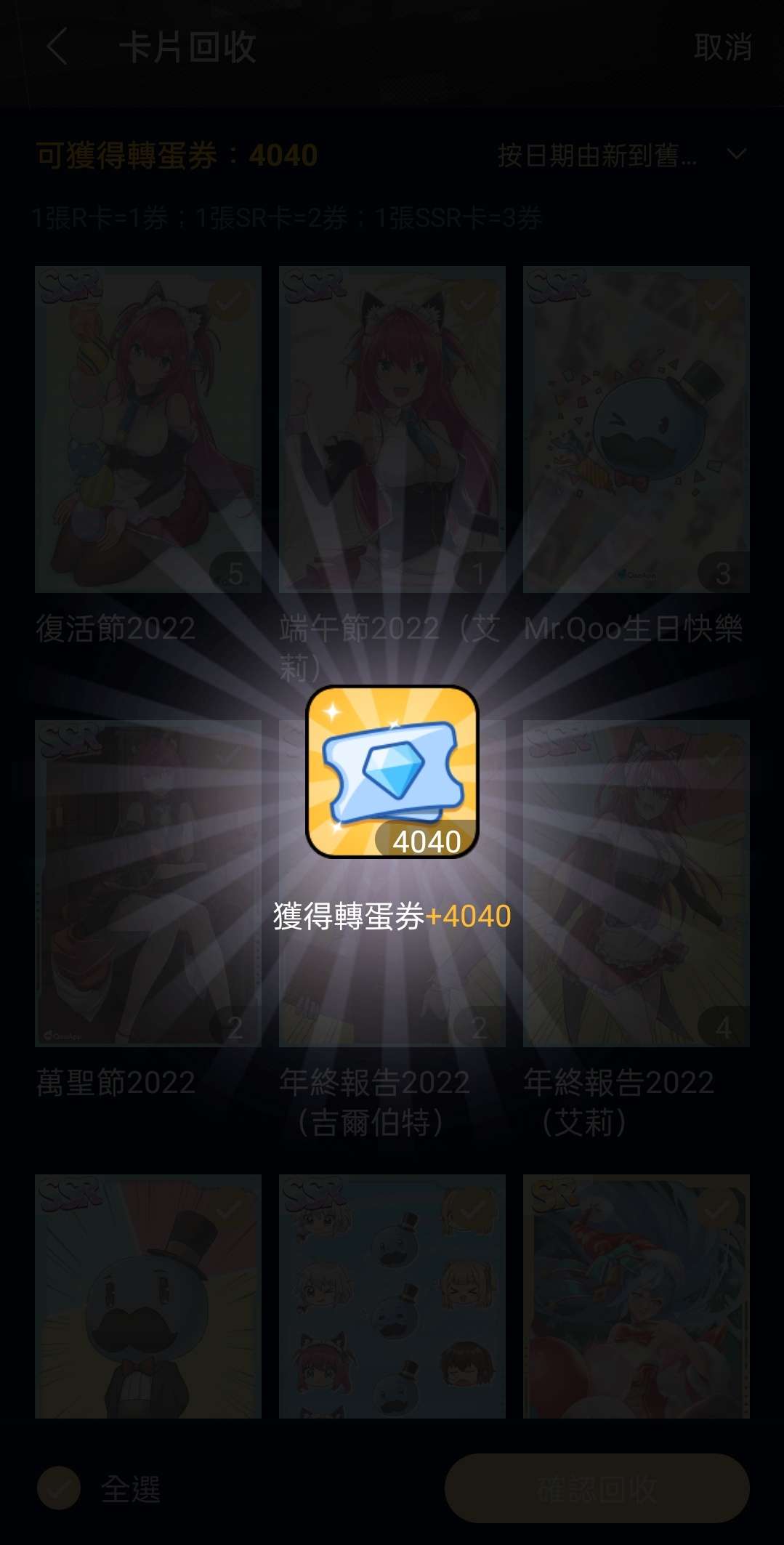This screenshot has width=784, height=1545.
Task: Toggle the 全選 checkbox
Action: click(x=59, y=1488)
